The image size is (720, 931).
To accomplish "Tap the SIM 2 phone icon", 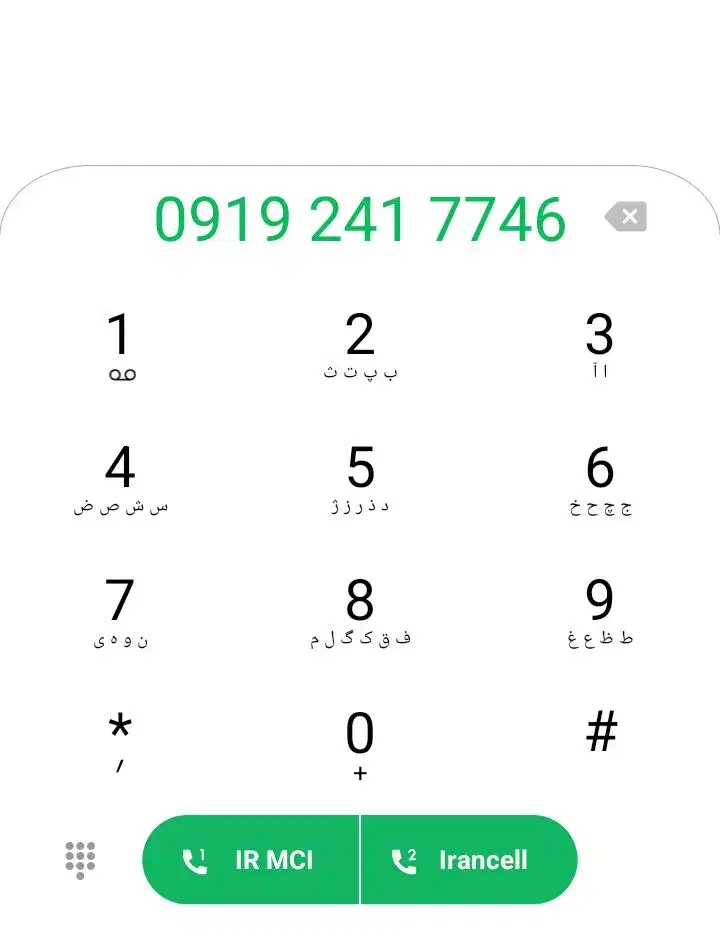I will (x=405, y=858).
